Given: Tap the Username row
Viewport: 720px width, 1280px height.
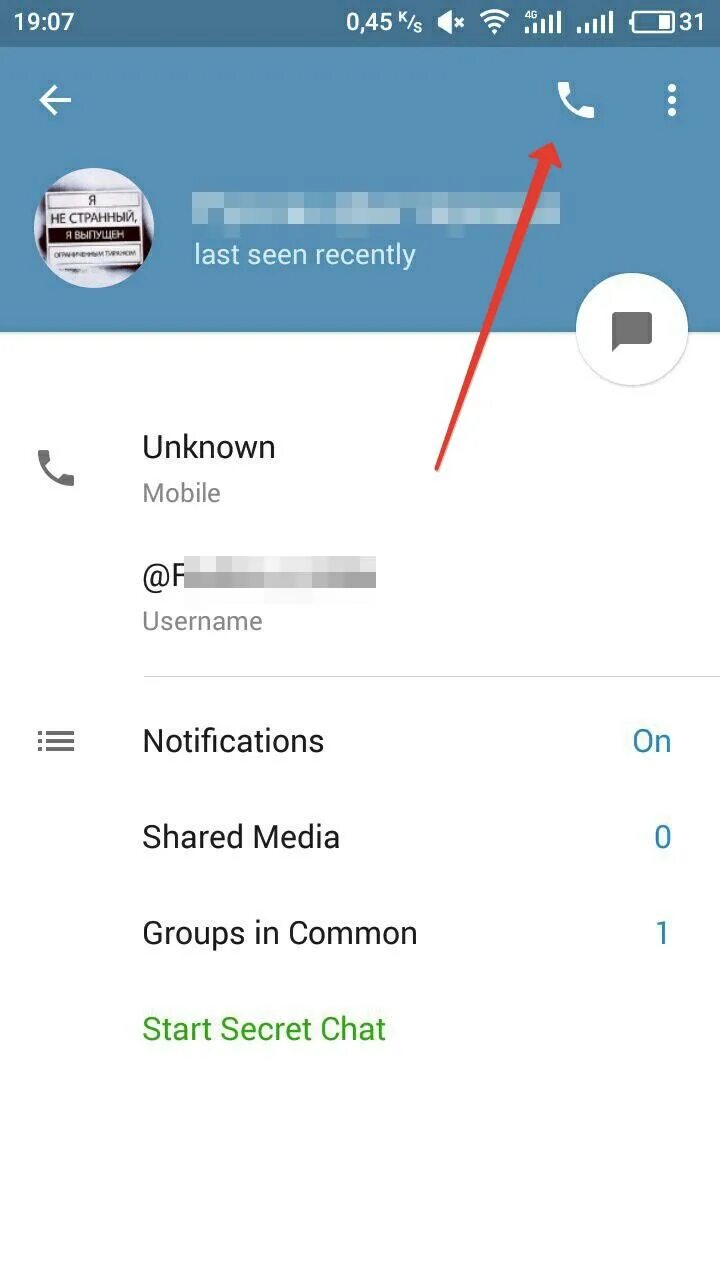Looking at the screenshot, I should [360, 596].
